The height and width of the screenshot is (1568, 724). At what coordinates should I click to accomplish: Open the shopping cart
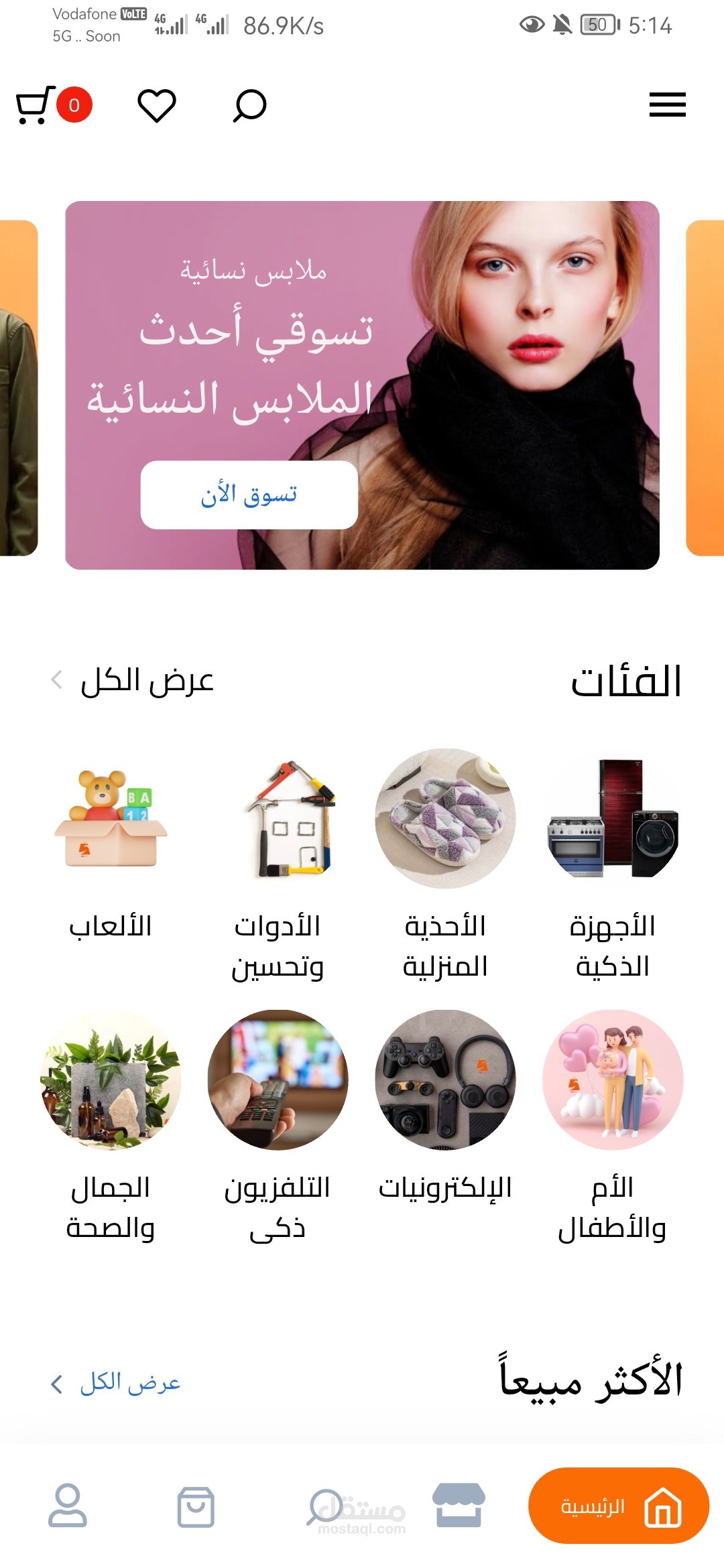(34, 105)
